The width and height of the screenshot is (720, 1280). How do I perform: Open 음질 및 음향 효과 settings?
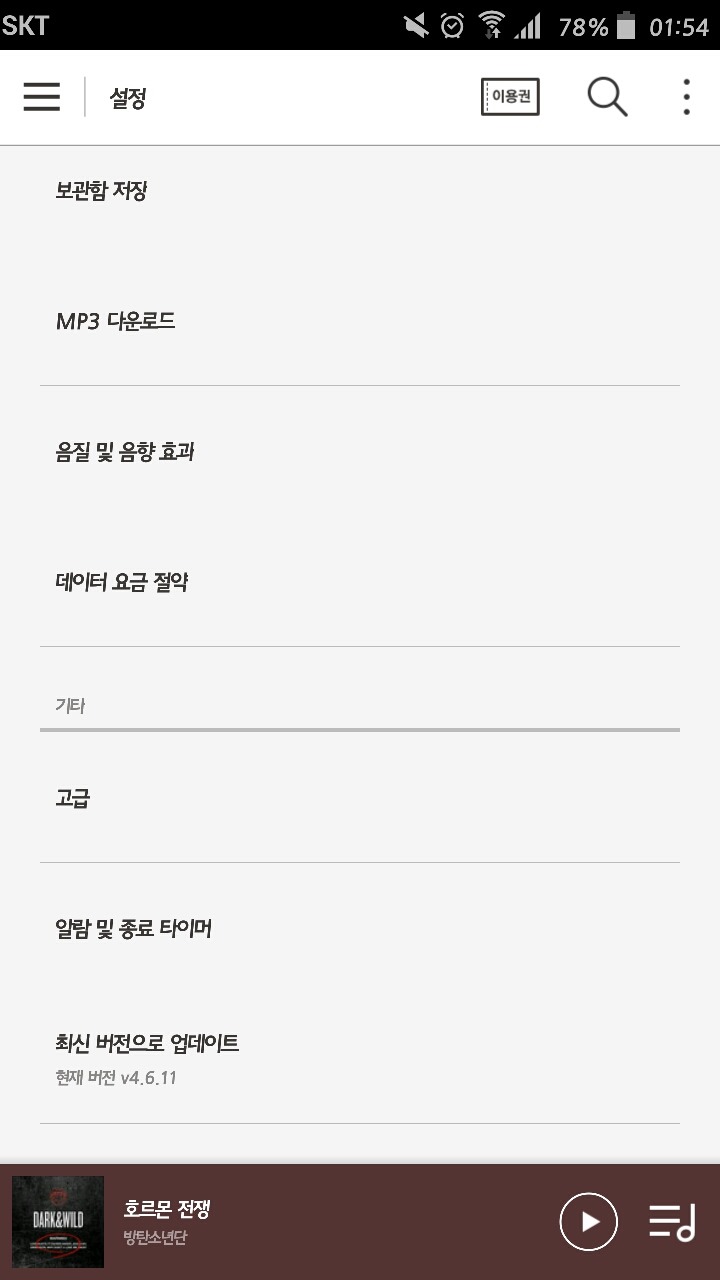tap(360, 452)
